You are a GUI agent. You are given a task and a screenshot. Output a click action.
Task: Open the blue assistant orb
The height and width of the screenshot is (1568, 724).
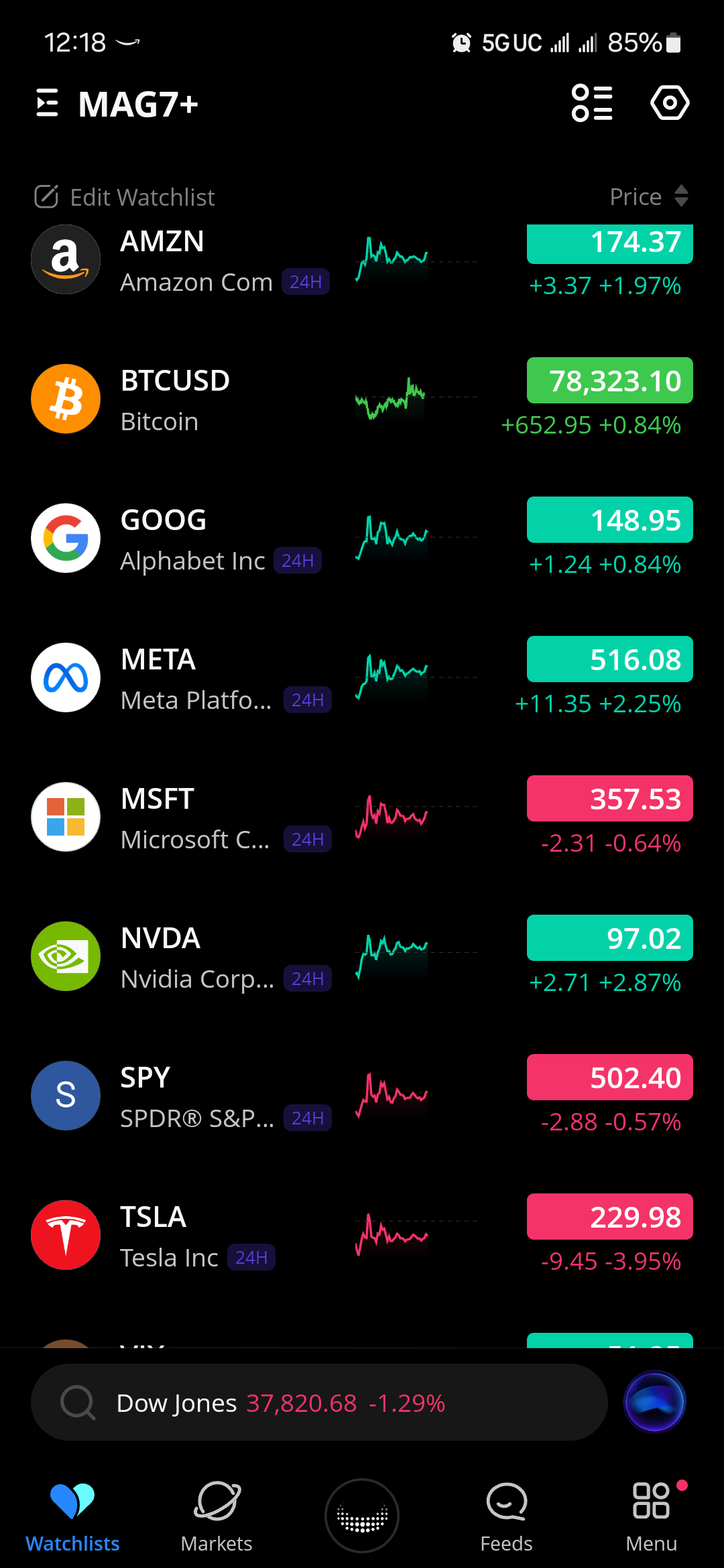[654, 1402]
